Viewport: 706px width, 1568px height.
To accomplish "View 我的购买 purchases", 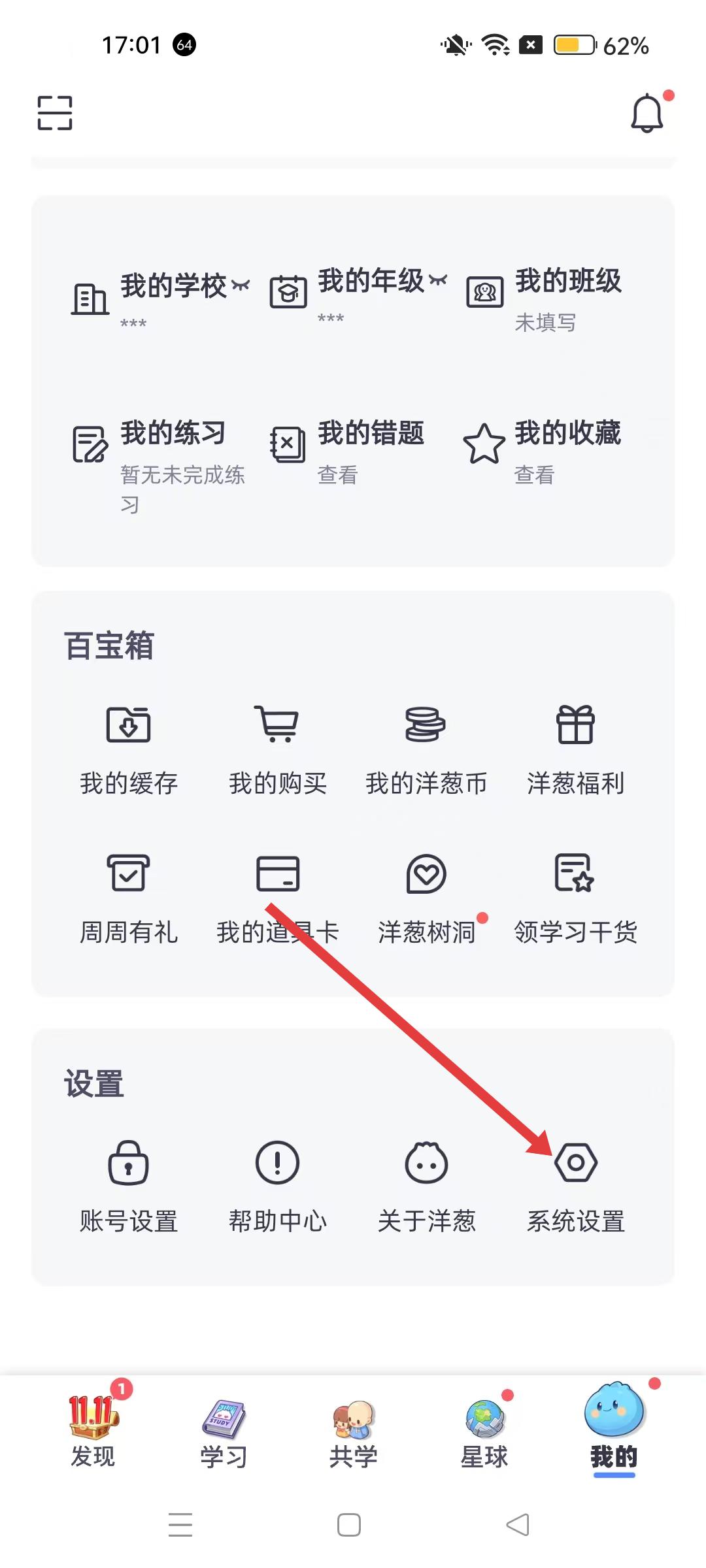I will coord(277,750).
